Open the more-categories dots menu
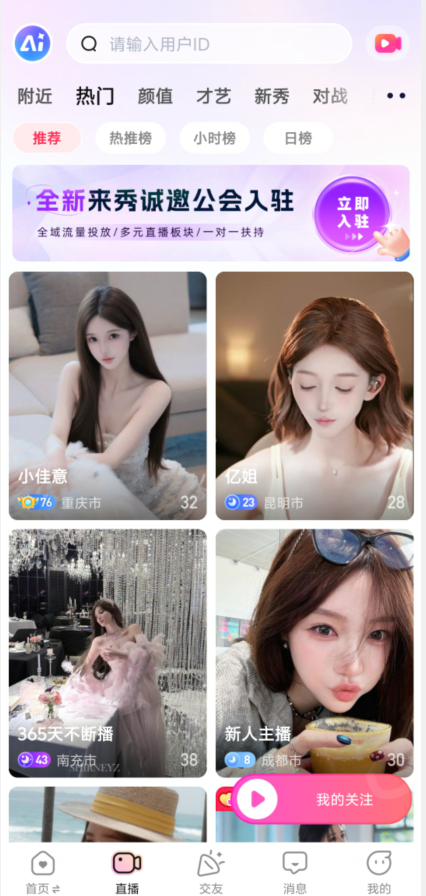Image resolution: width=426 pixels, height=896 pixels. (396, 96)
